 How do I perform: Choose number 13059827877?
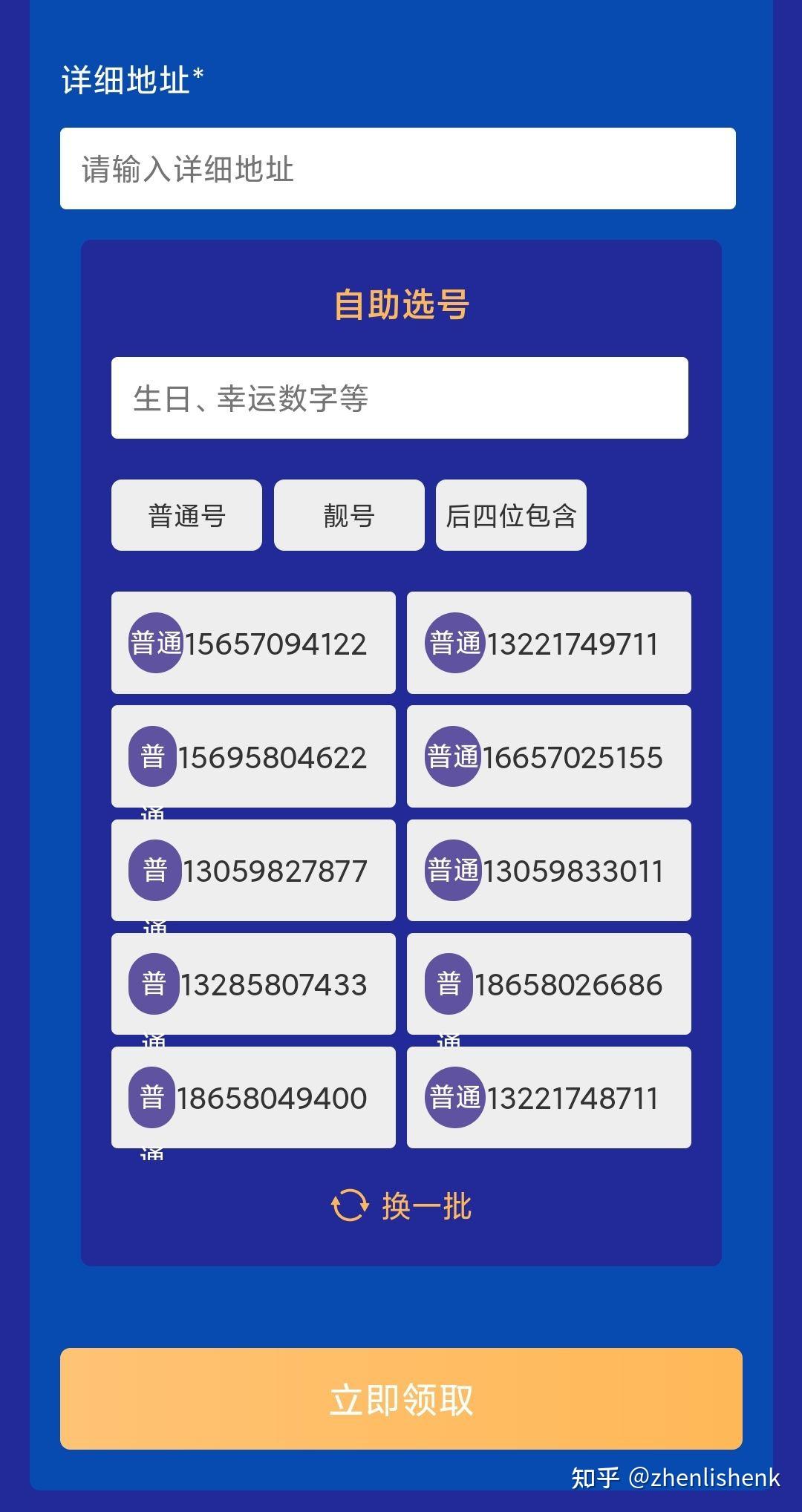[x=253, y=870]
